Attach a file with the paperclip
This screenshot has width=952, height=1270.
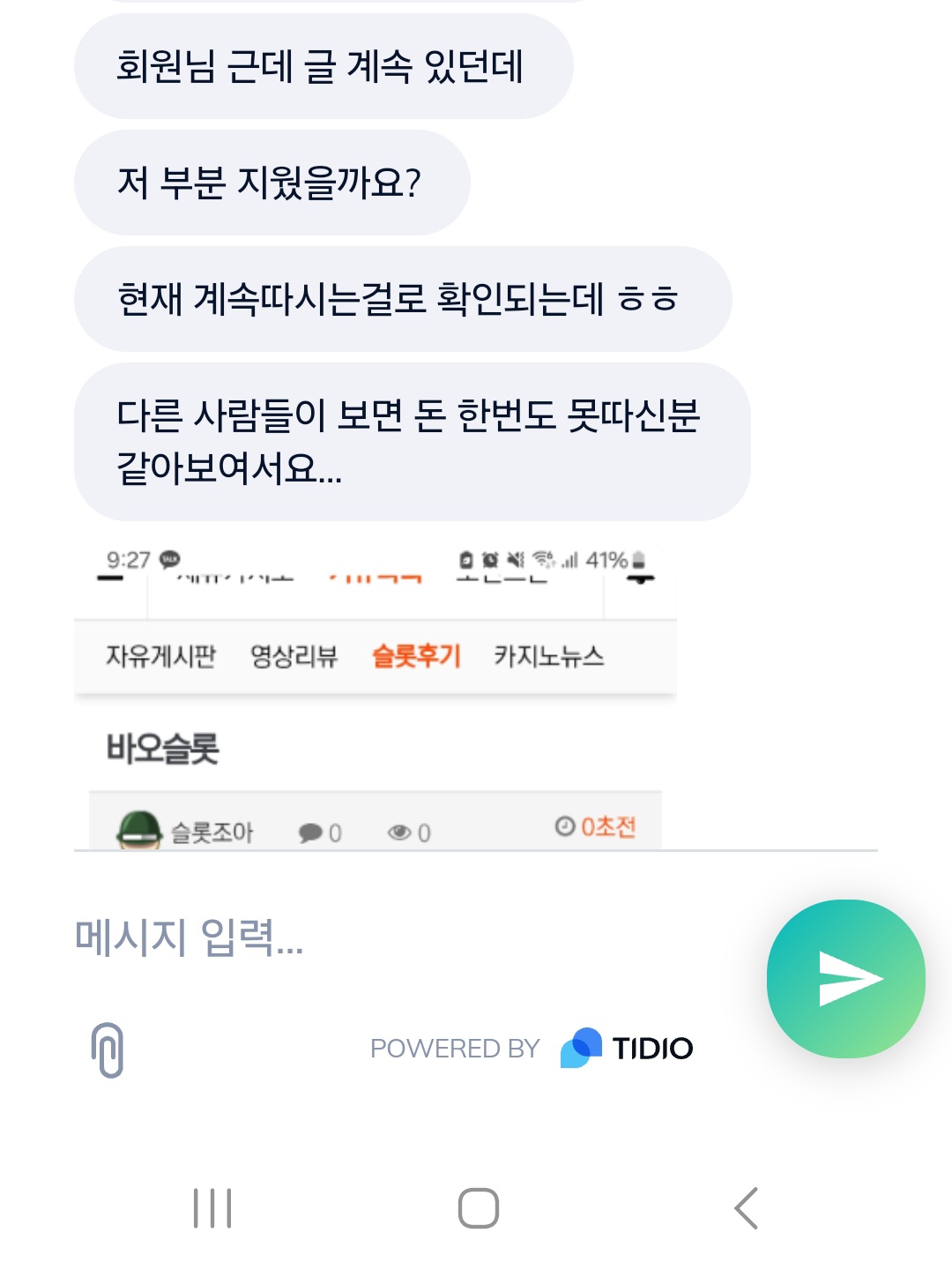(108, 1050)
